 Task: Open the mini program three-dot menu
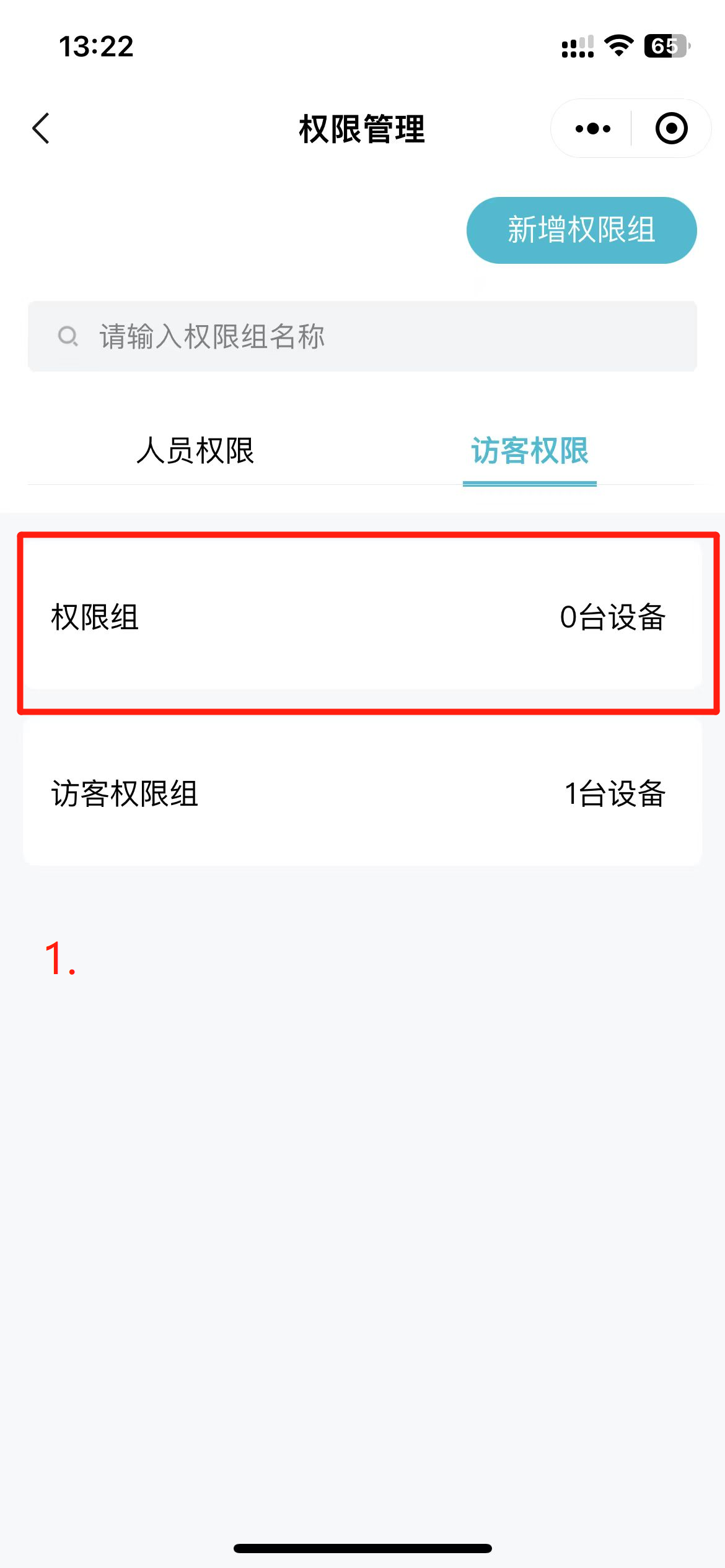592,129
